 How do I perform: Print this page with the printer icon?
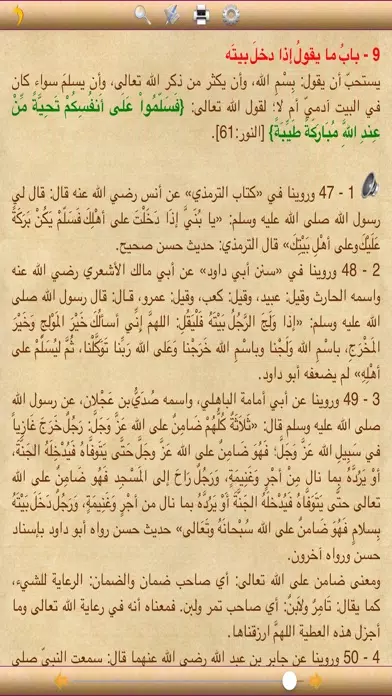[202, 15]
